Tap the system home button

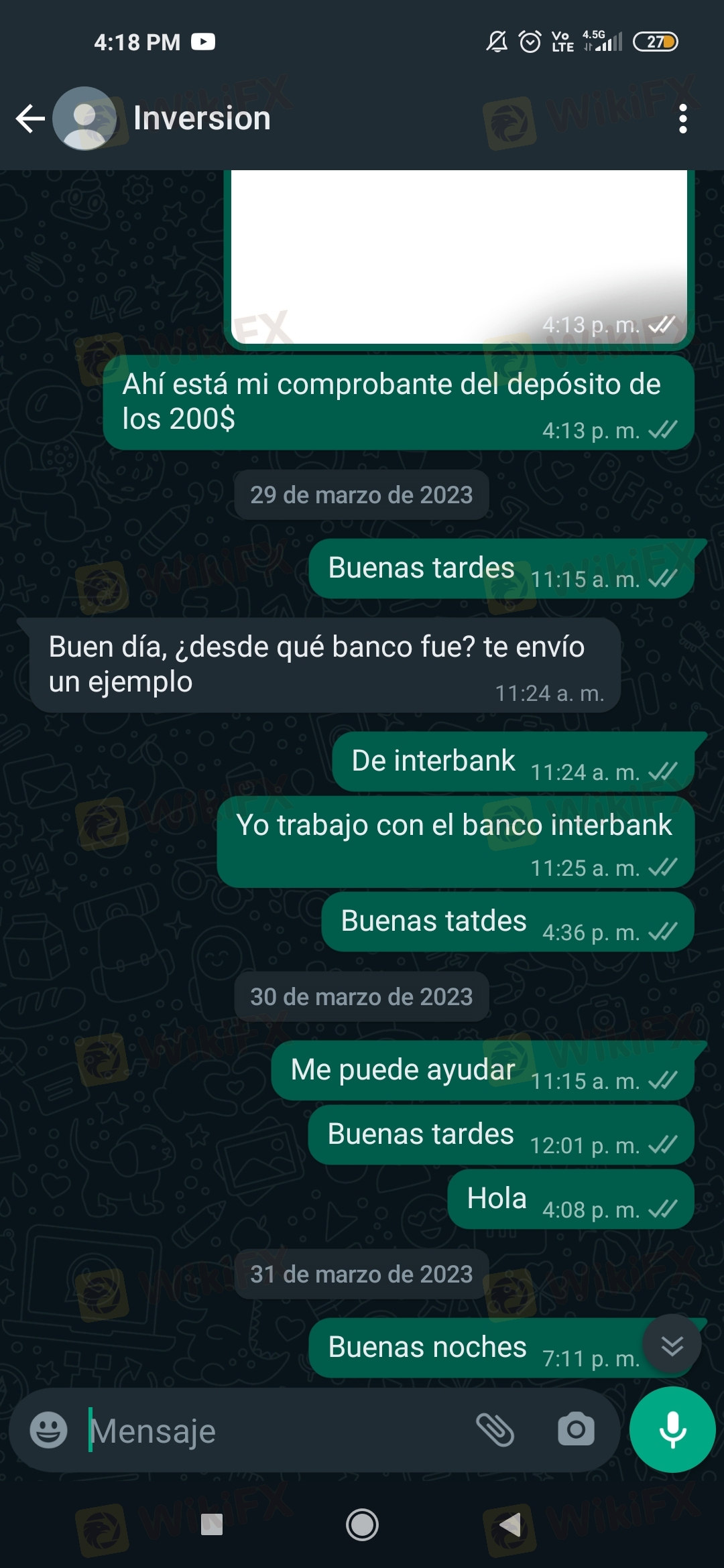coord(362,1525)
